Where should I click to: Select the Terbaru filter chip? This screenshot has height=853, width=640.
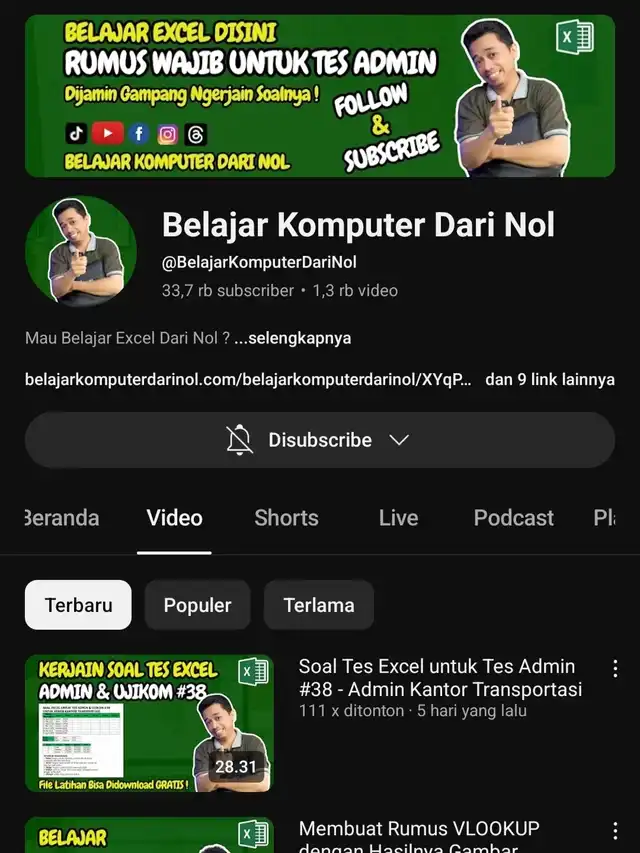(x=78, y=605)
